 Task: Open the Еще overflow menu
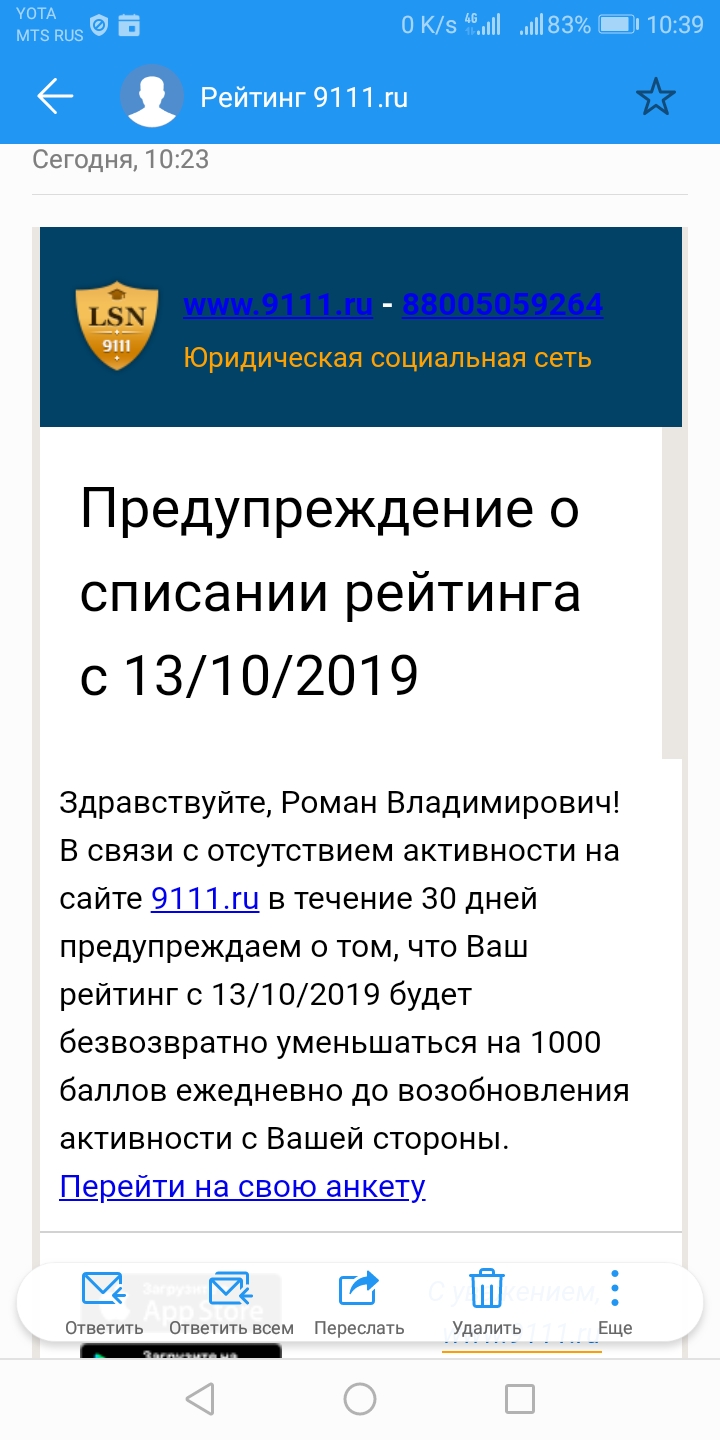(615, 1301)
